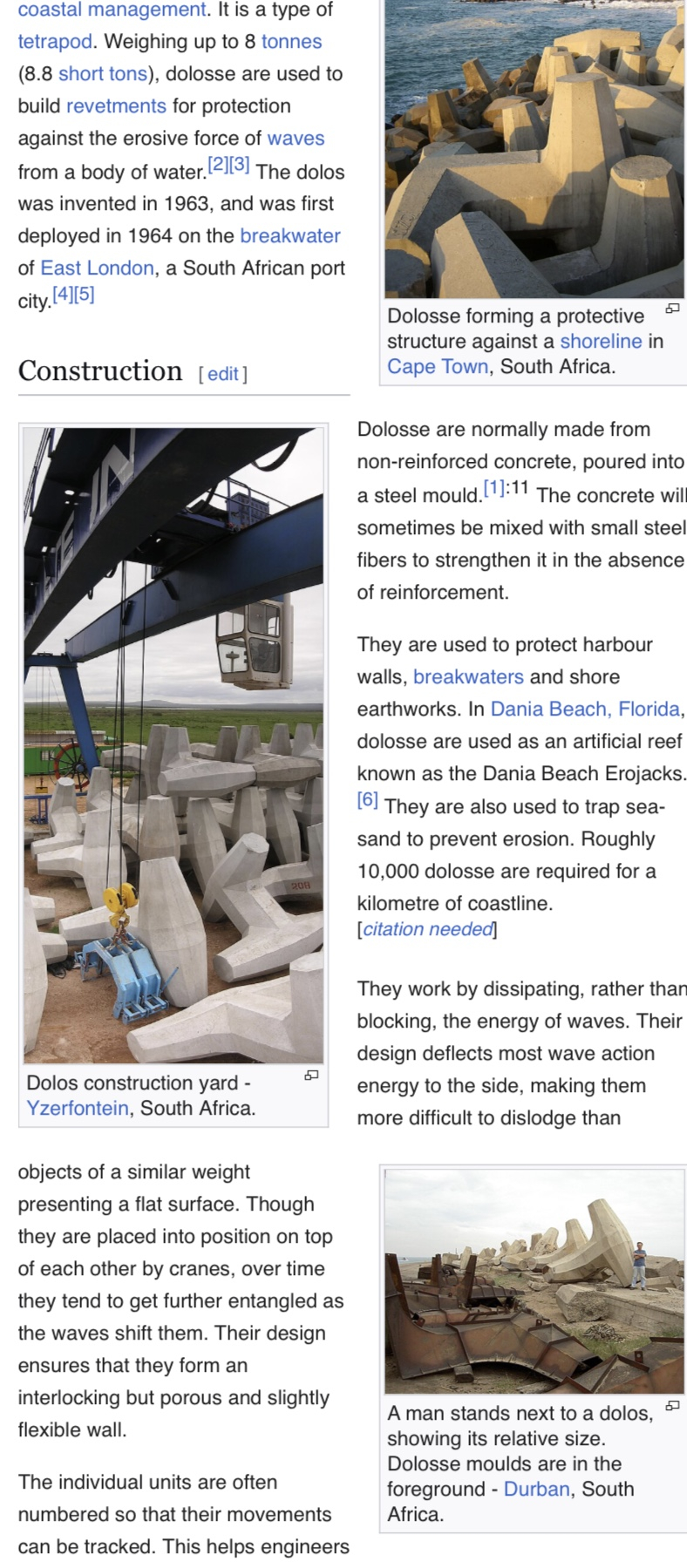View the Dolos construction yard image
Viewport: 687px width, 1568px height.
click(173, 745)
